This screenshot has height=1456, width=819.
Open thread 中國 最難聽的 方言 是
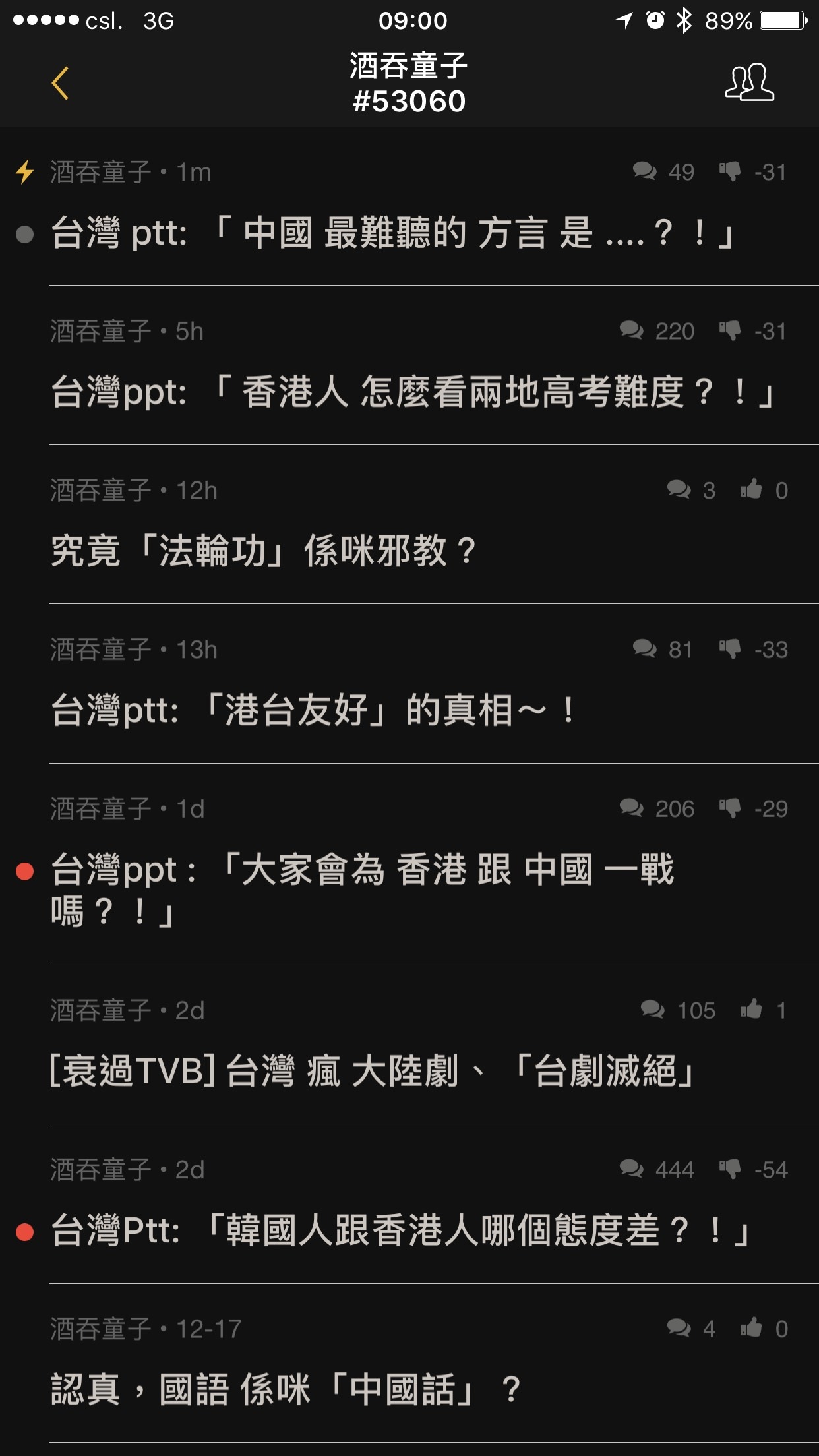409,206
